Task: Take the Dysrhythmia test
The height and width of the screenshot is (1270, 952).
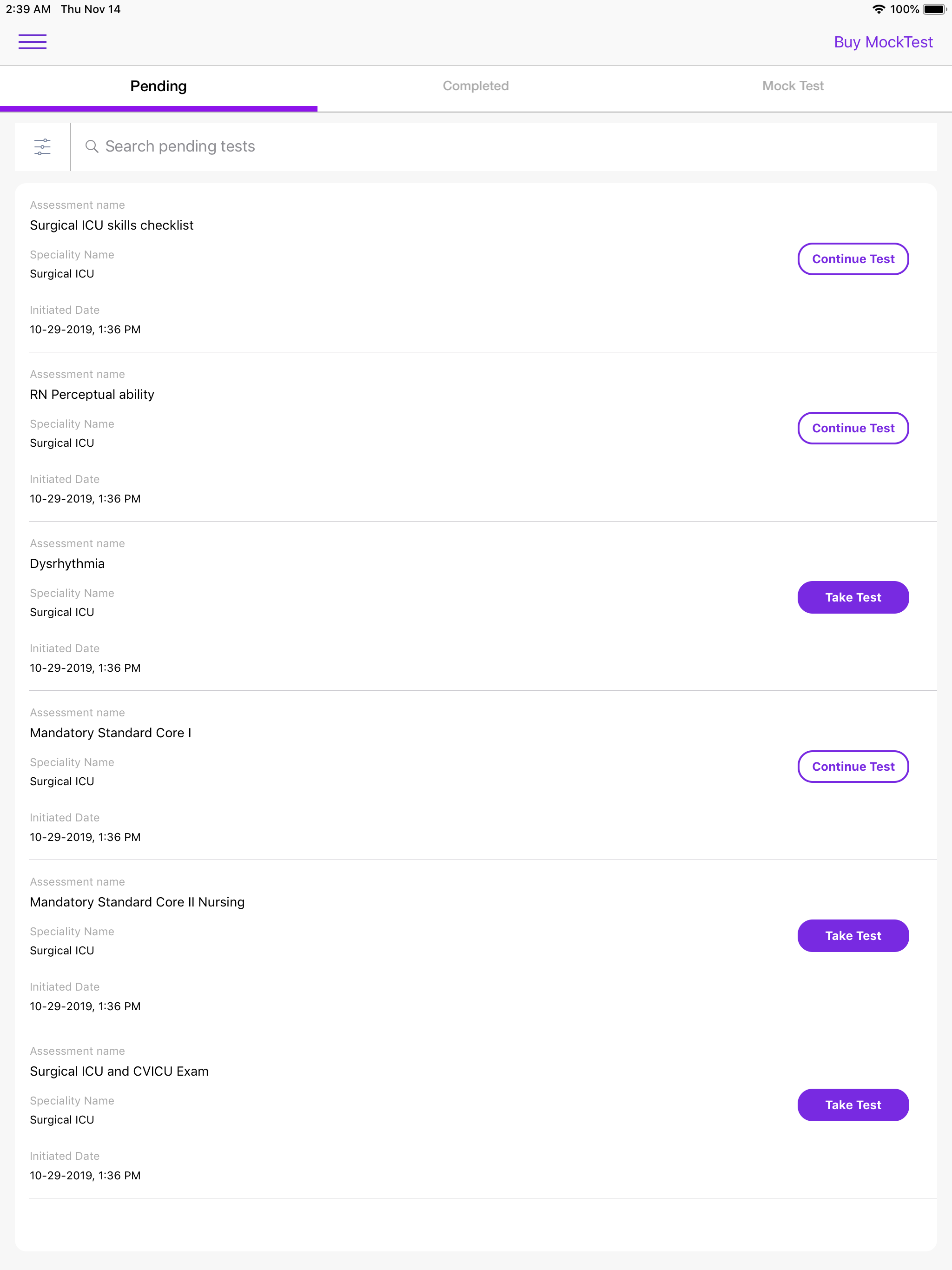Action: pyautogui.click(x=853, y=597)
